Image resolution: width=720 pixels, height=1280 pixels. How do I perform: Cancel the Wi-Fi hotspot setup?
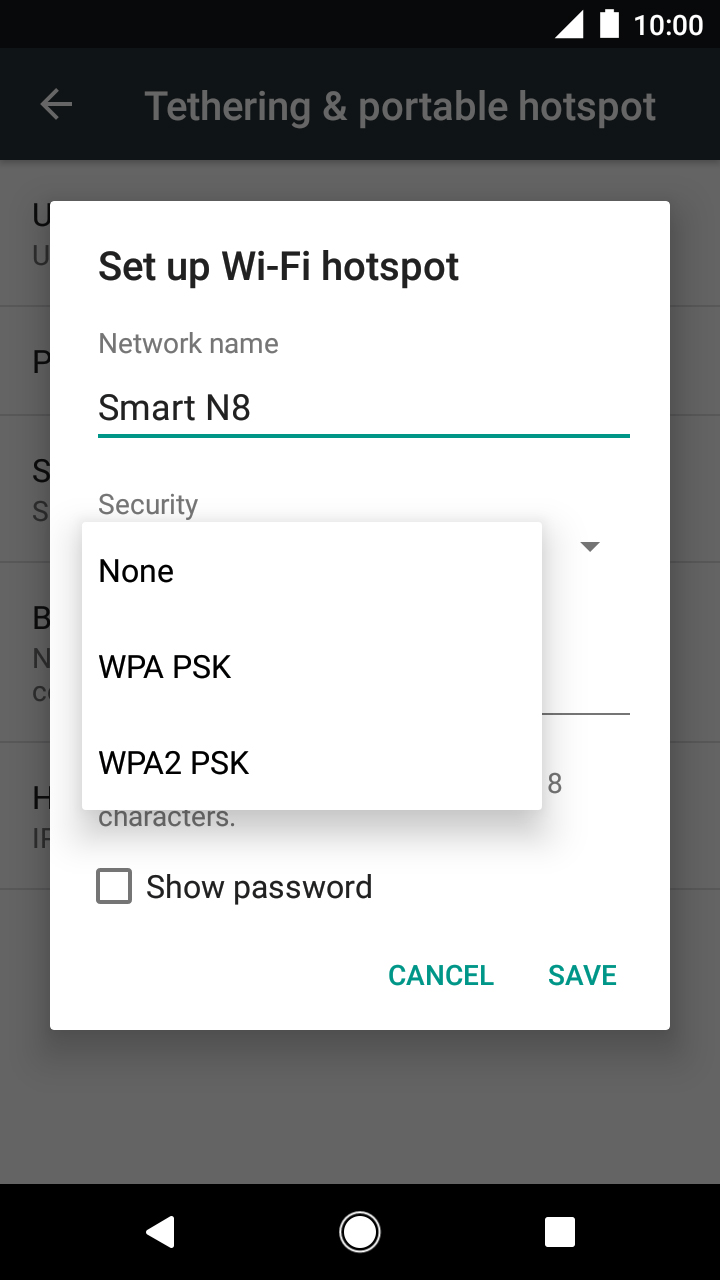click(x=441, y=975)
